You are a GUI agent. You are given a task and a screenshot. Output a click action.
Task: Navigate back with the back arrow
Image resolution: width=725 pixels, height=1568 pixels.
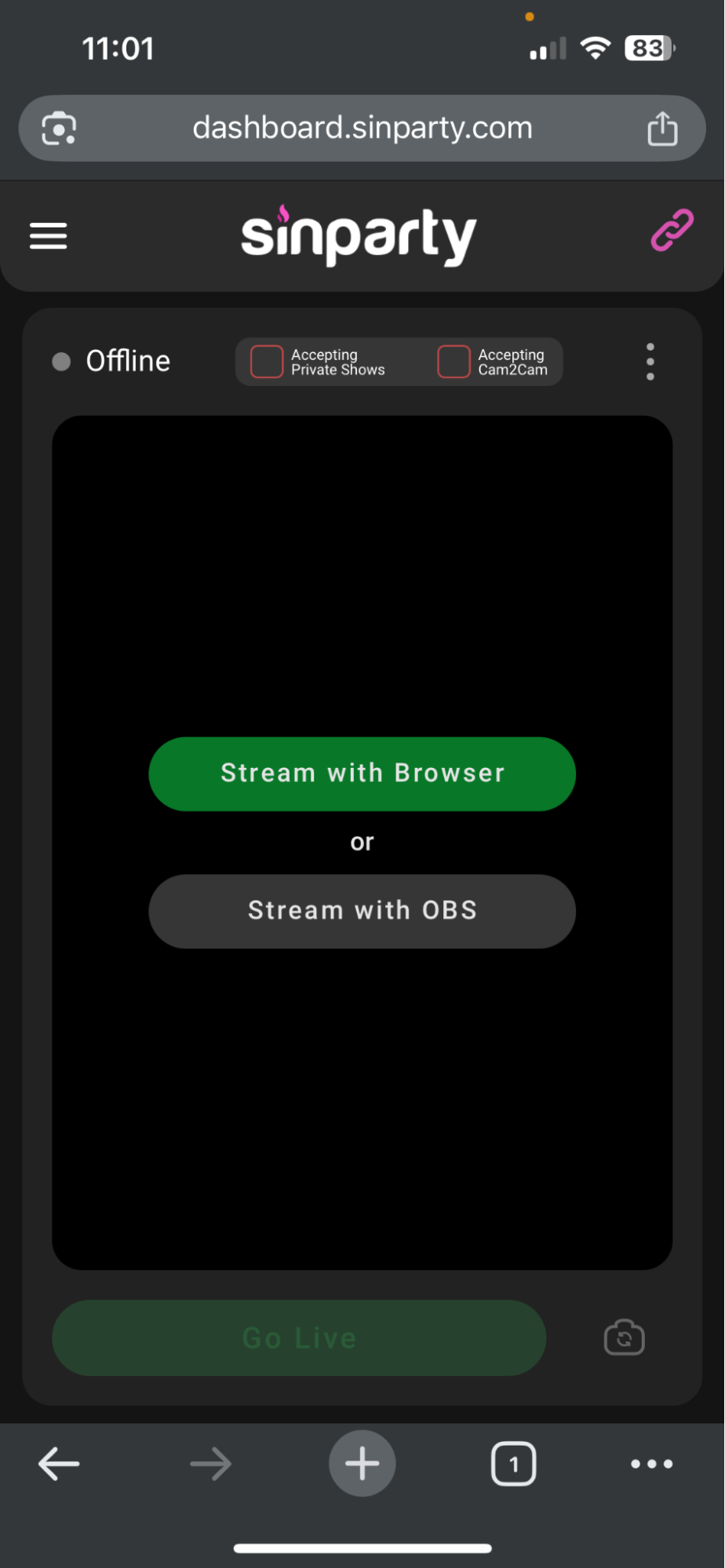point(58,1462)
